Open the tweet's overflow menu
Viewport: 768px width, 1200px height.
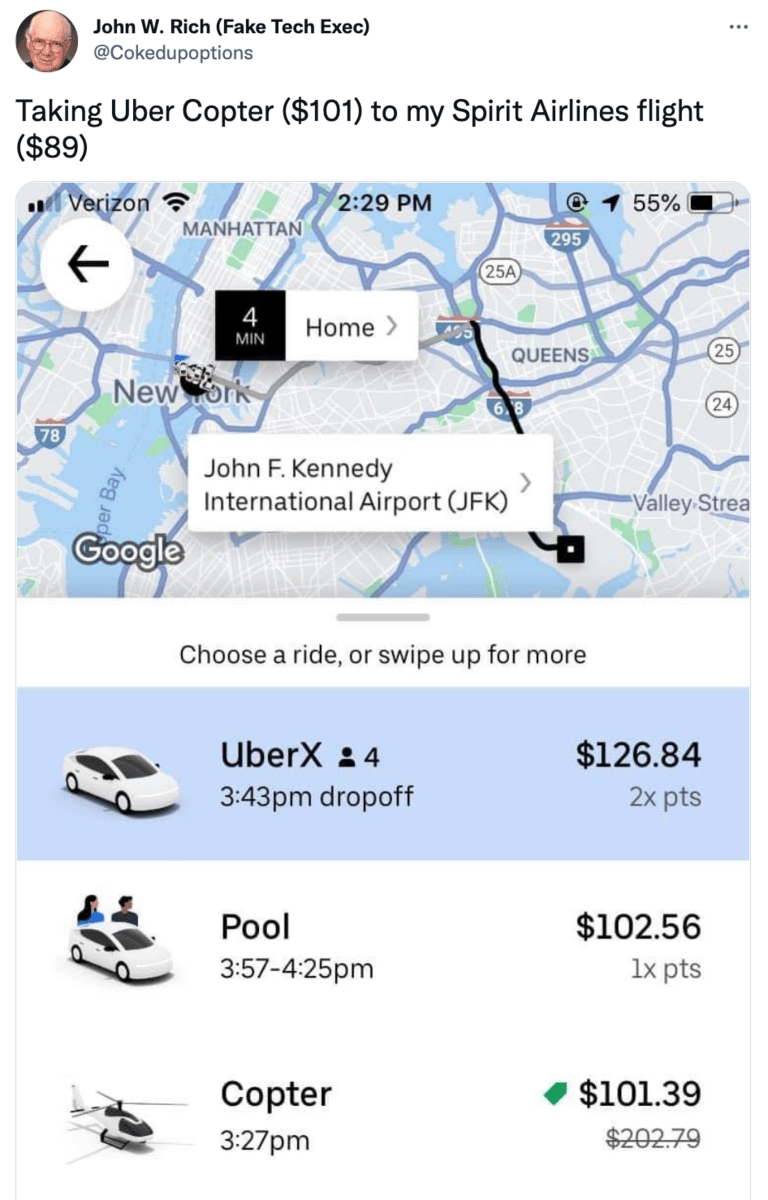[738, 26]
